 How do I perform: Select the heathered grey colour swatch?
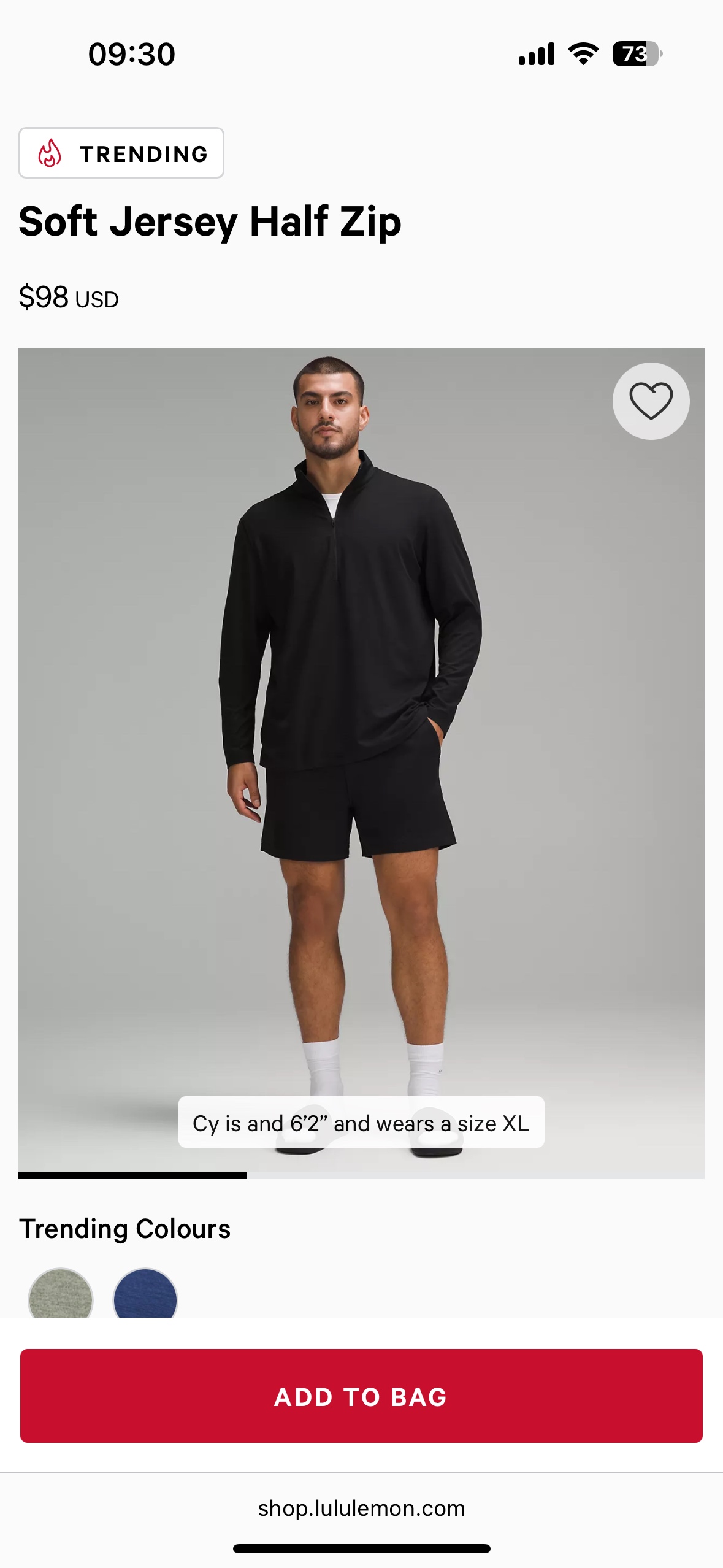pyautogui.click(x=61, y=1296)
